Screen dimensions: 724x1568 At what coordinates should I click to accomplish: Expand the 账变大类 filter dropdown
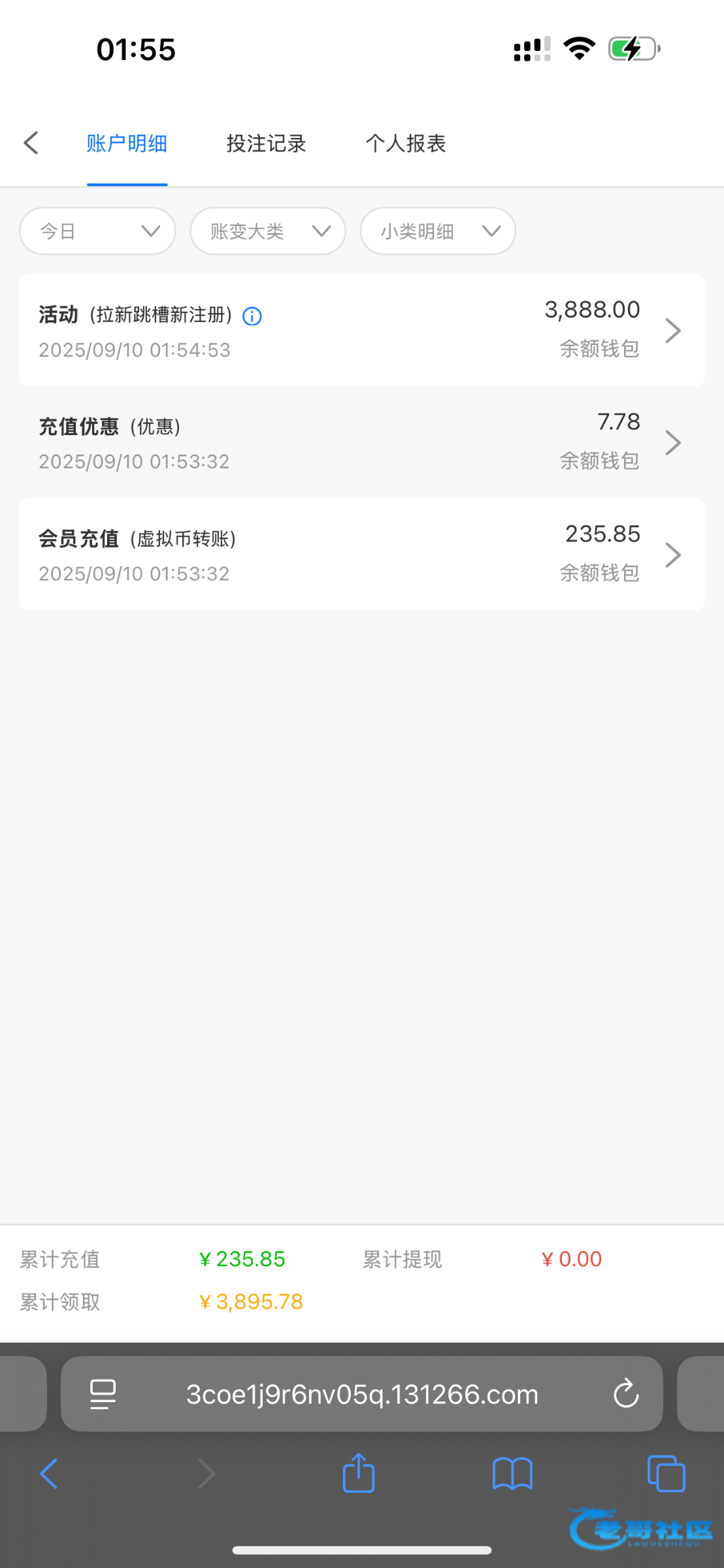(268, 231)
